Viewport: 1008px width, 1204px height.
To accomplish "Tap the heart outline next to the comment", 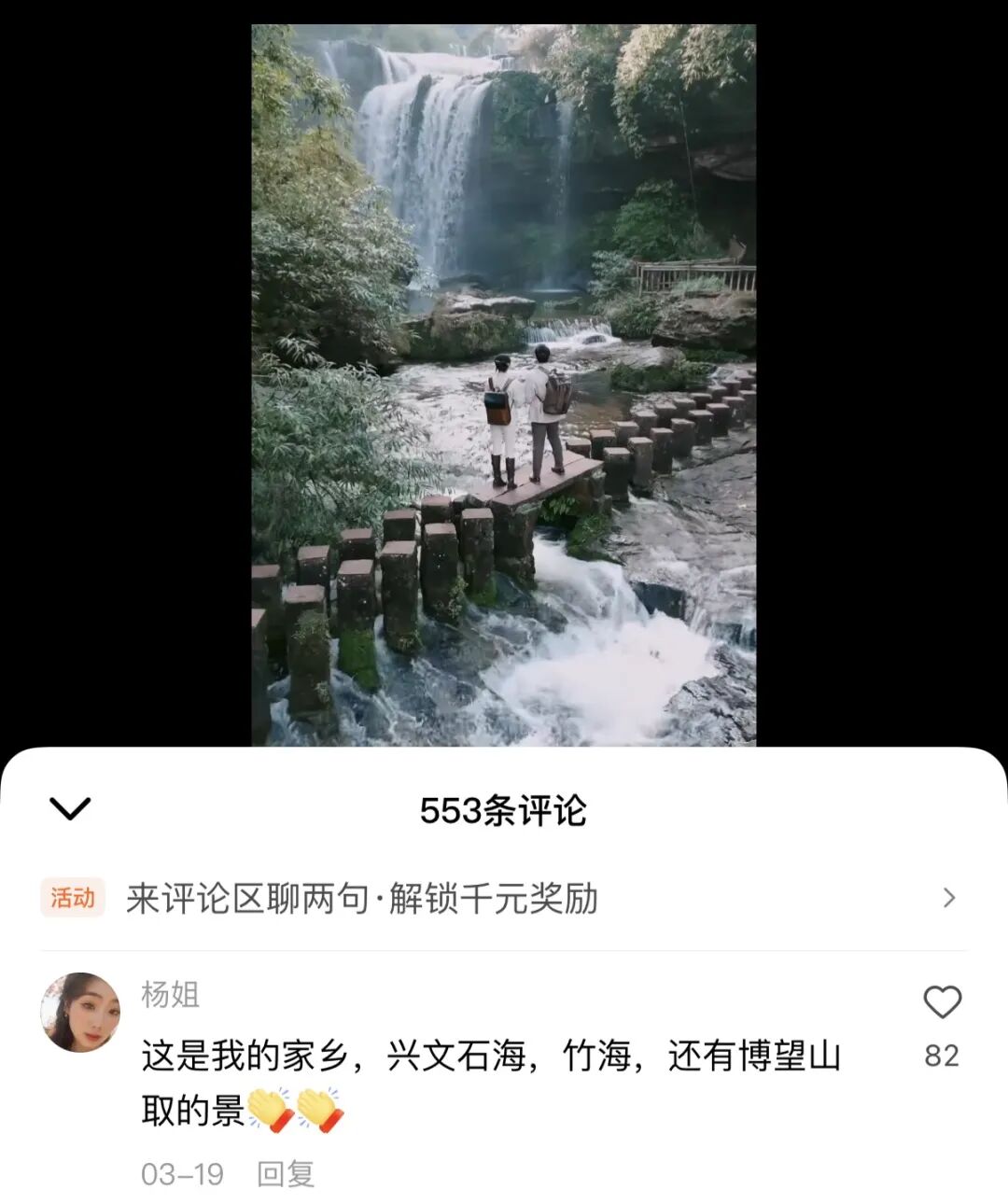I will click(x=944, y=1002).
